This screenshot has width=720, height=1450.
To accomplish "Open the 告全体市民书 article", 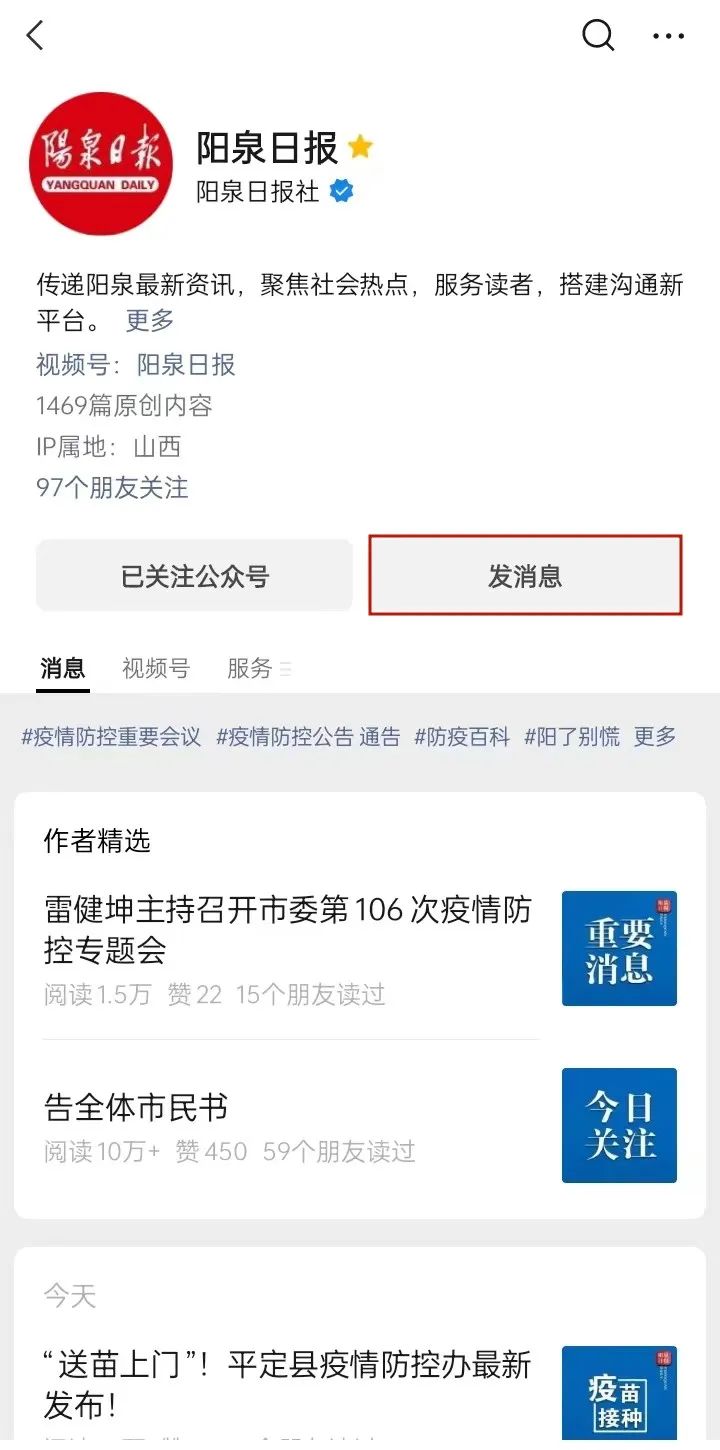I will tap(137, 1107).
